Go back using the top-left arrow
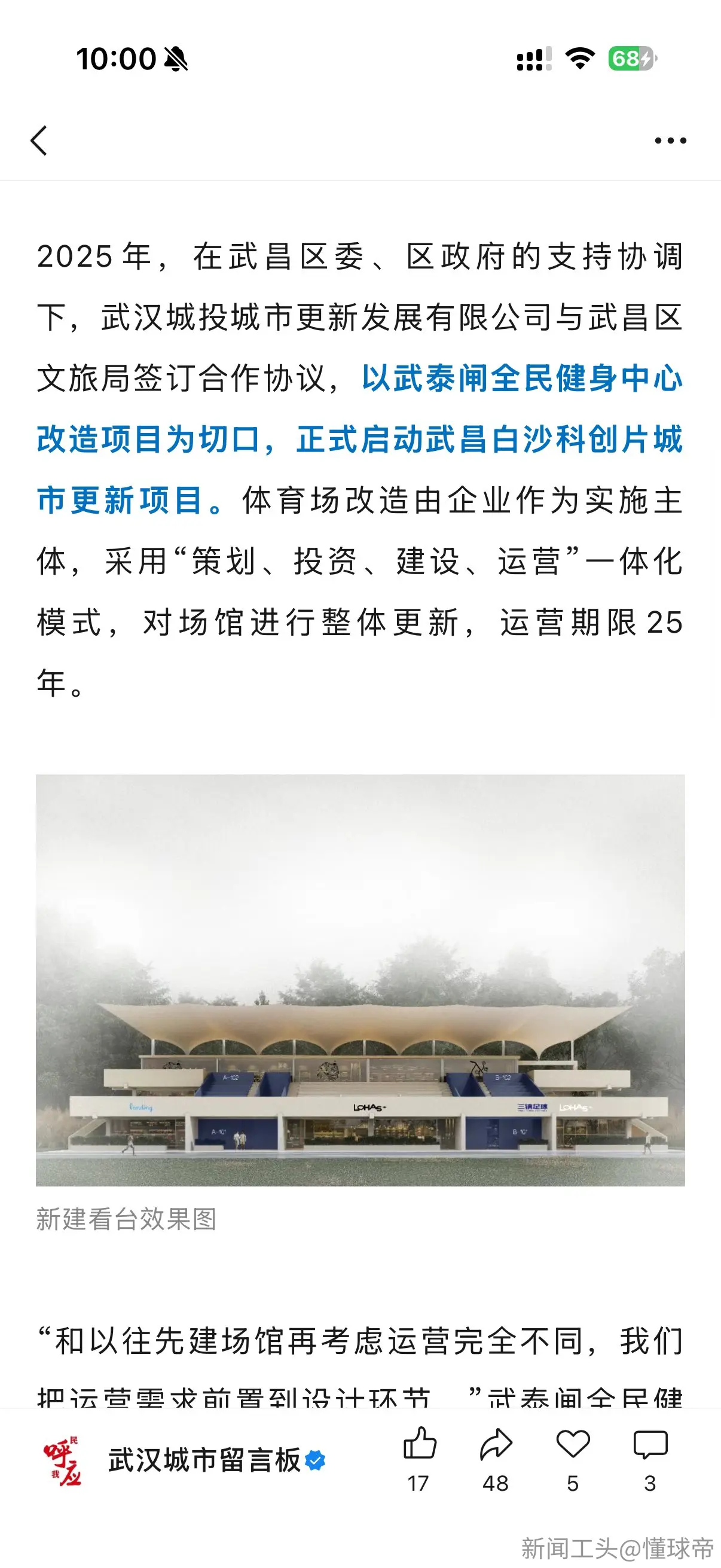 click(x=39, y=141)
